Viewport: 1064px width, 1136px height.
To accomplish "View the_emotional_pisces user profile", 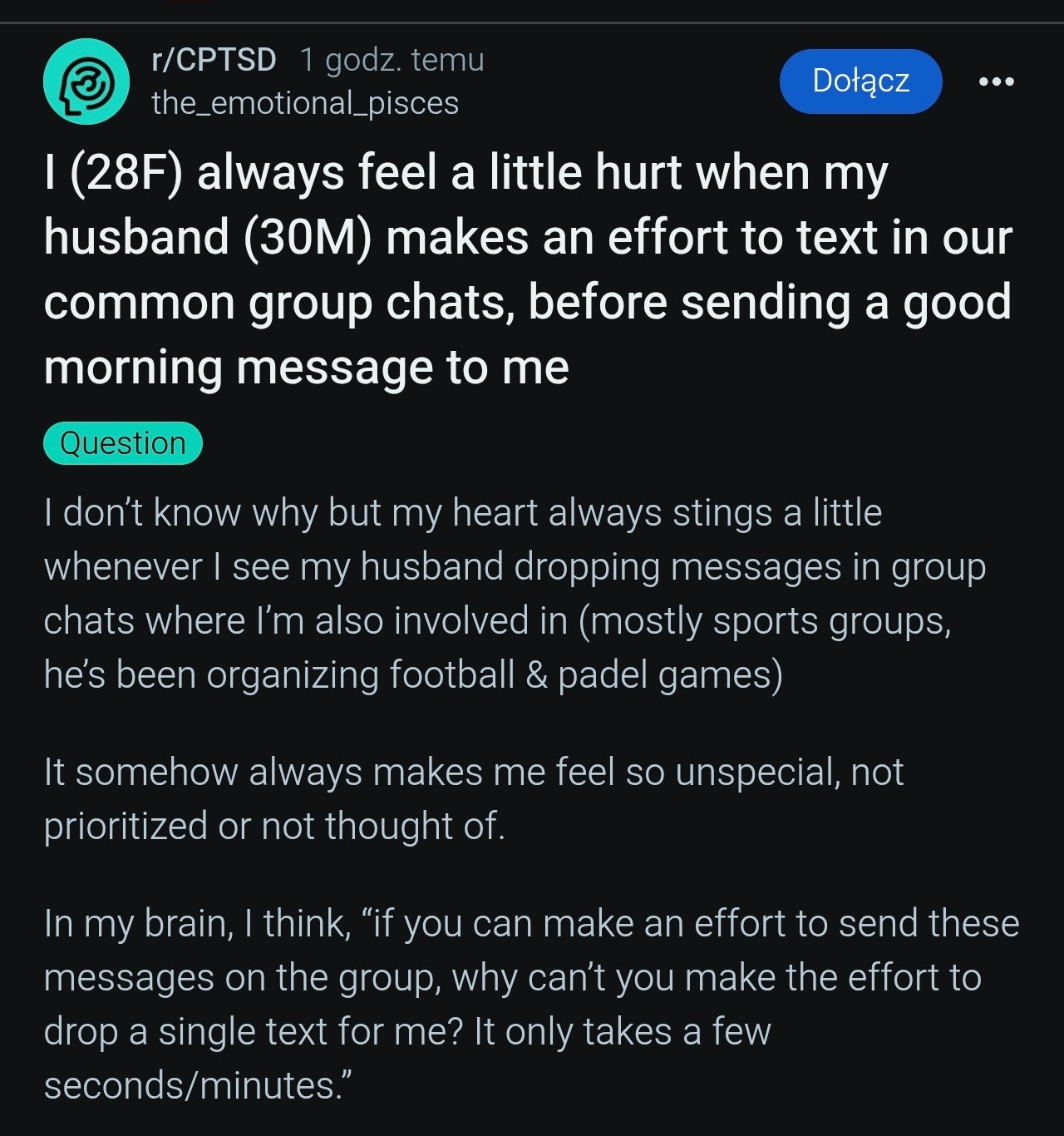I will [305, 103].
